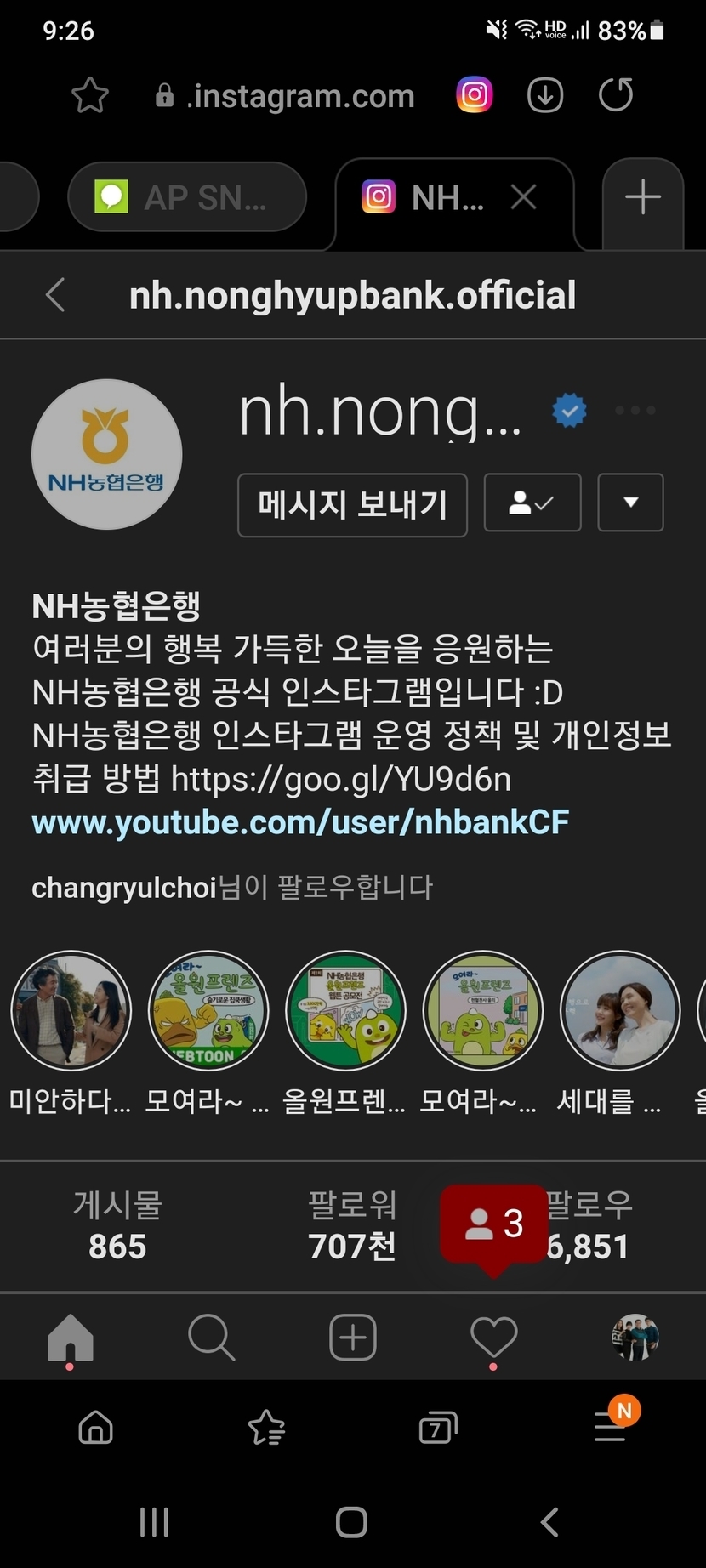Bookmark this page with the star icon
This screenshot has height=1568, width=706.
[x=90, y=95]
